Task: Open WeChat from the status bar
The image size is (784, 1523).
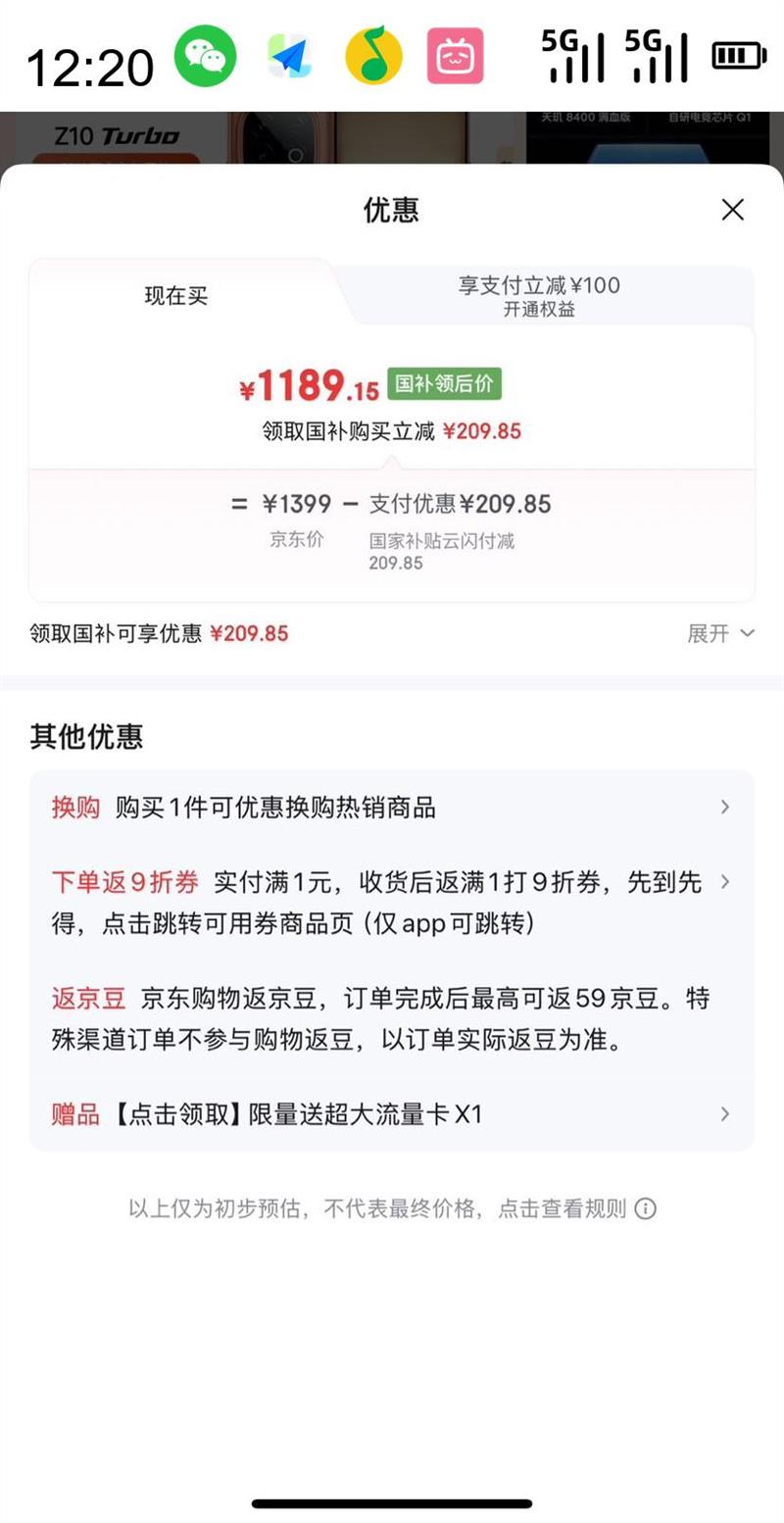Action: tap(205, 57)
